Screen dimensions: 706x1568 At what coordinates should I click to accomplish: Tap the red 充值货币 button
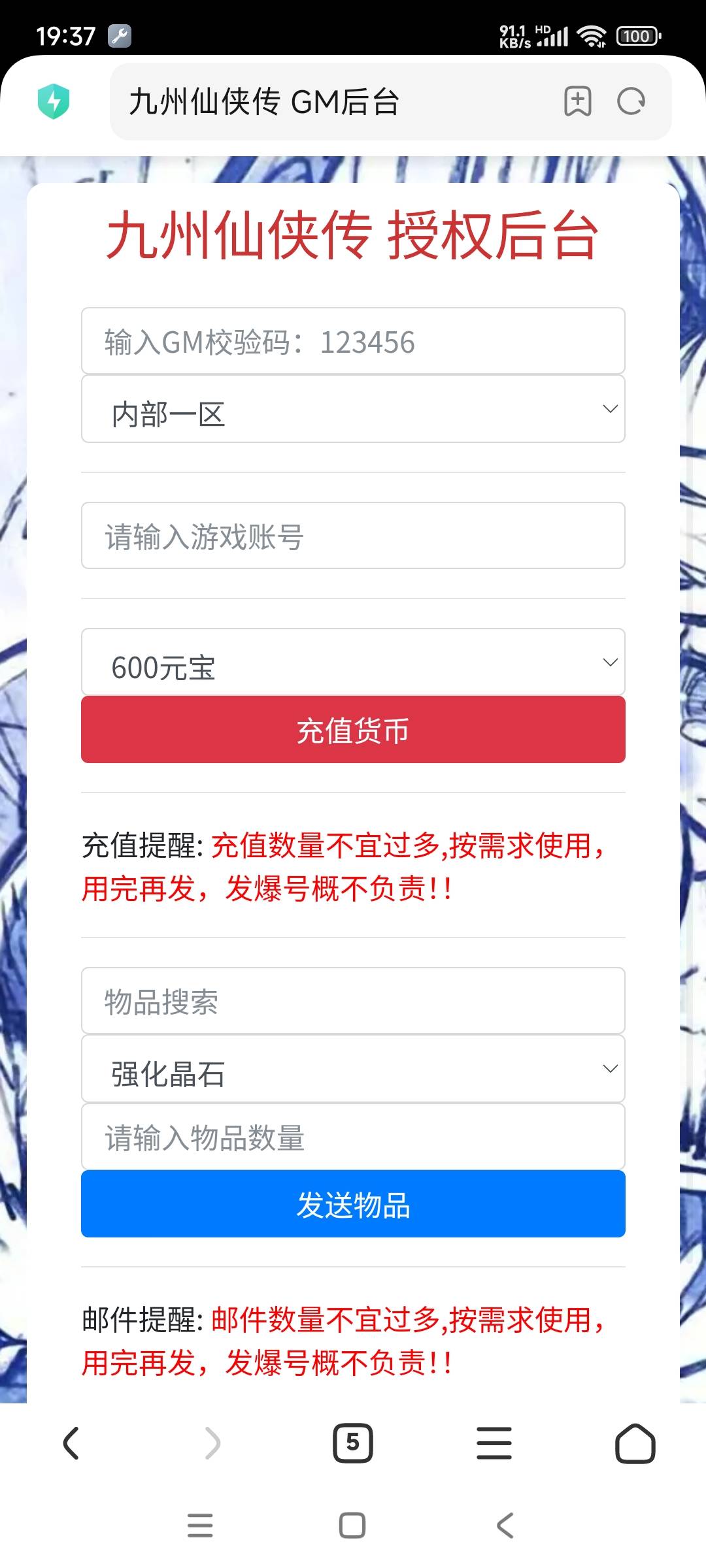[353, 730]
